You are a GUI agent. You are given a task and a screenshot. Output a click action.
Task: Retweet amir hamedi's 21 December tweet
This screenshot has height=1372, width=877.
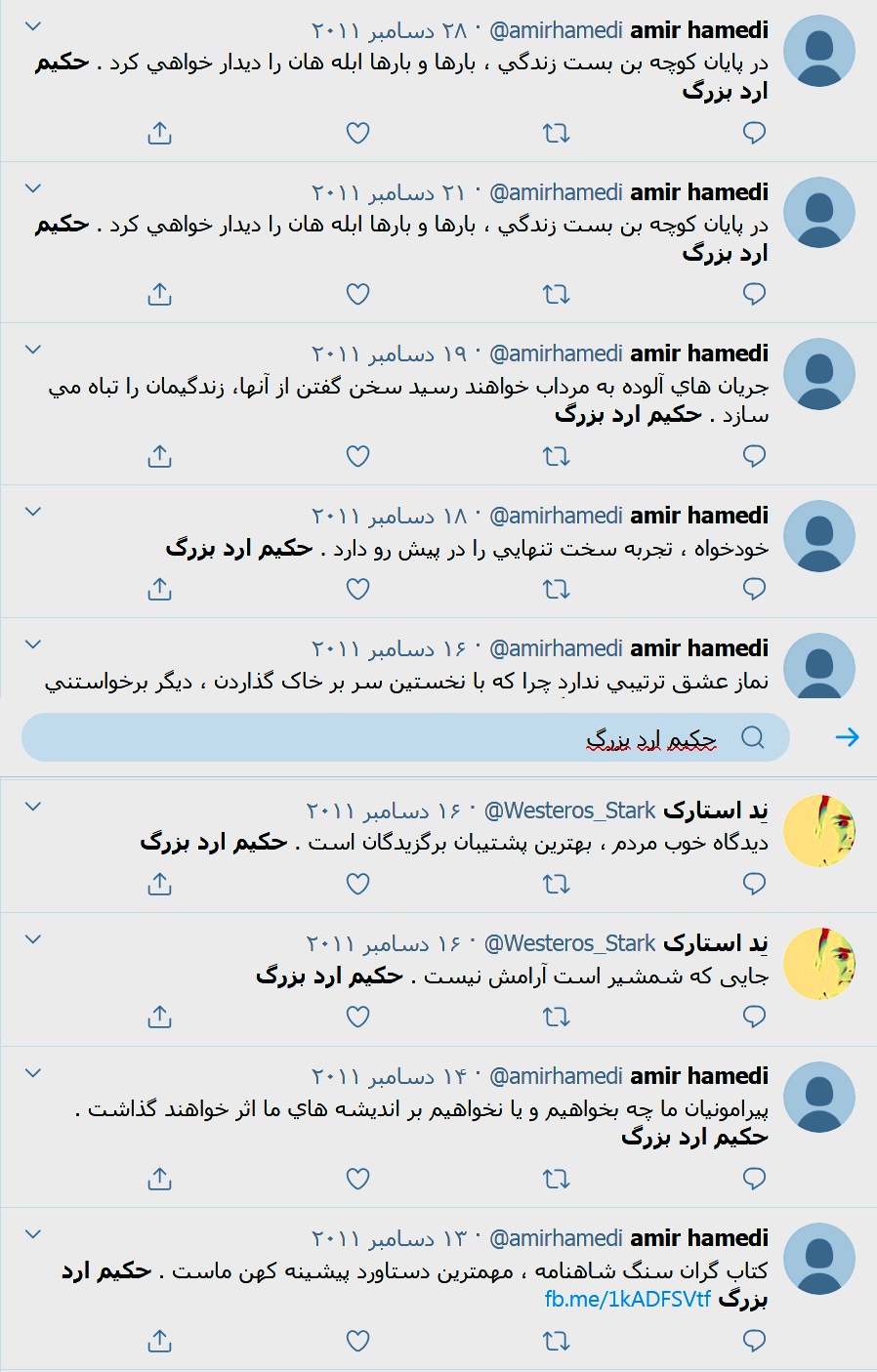pyautogui.click(x=556, y=294)
